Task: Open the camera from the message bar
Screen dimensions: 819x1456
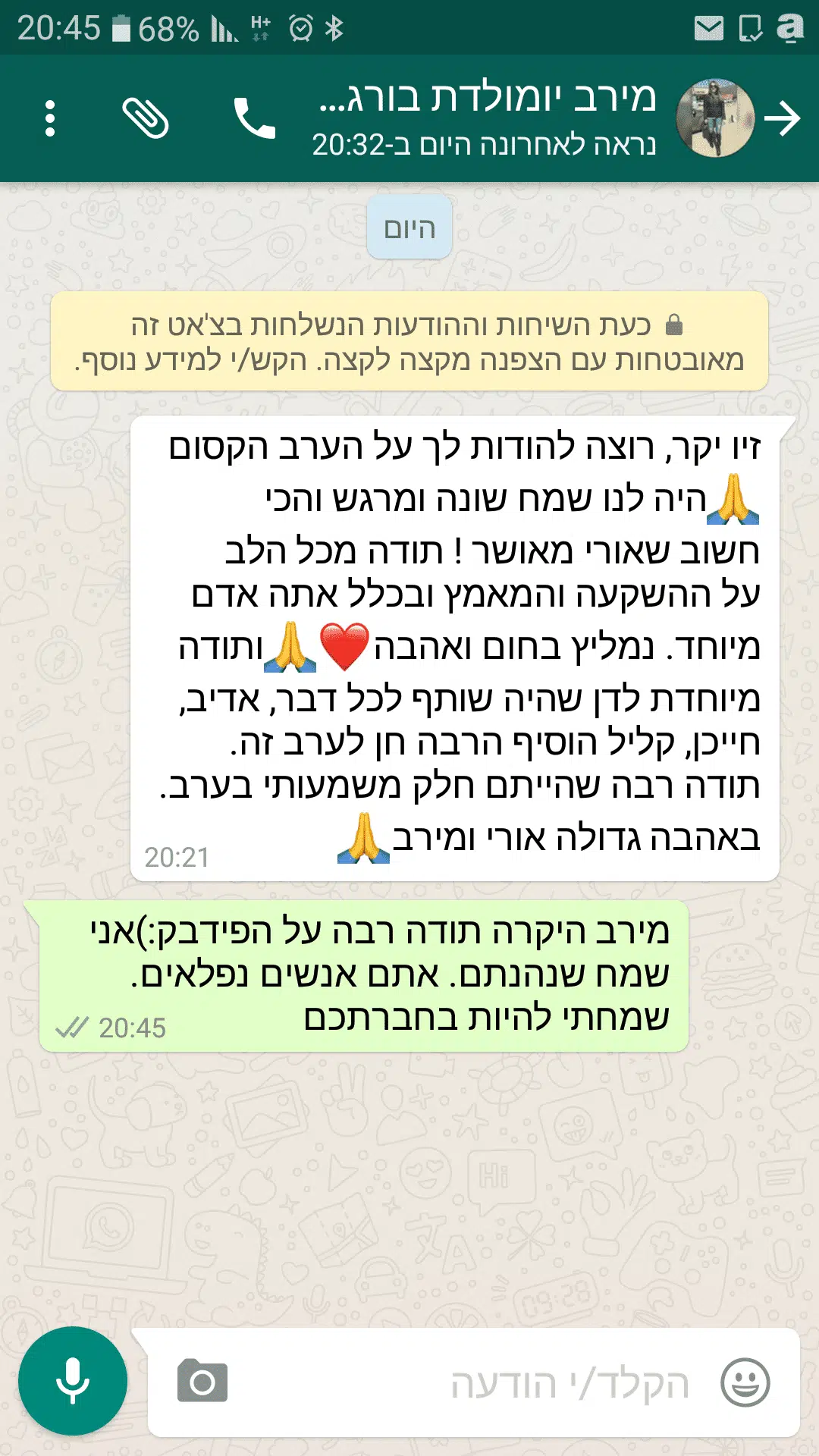Action: point(202,1381)
